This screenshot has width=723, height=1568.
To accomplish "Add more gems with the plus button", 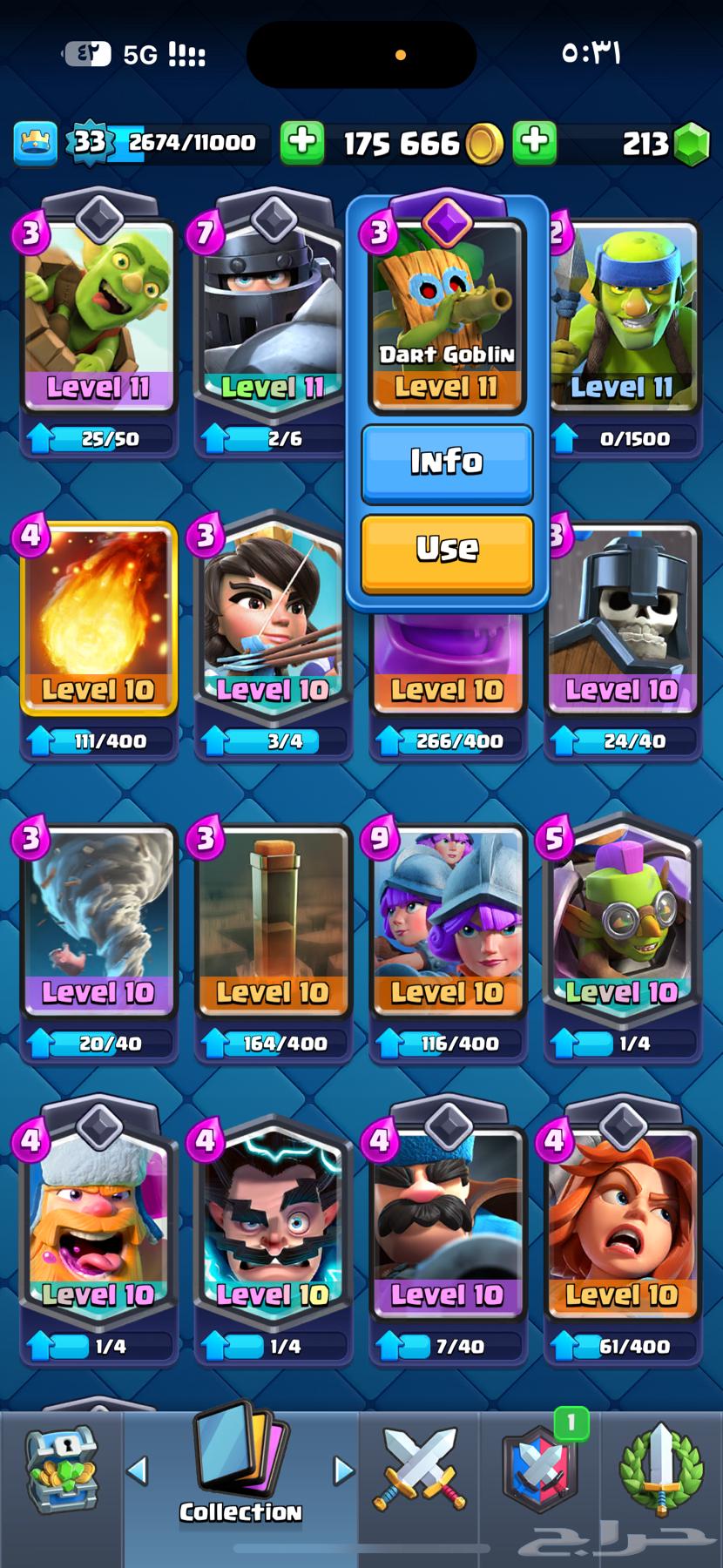I will pyautogui.click(x=535, y=143).
